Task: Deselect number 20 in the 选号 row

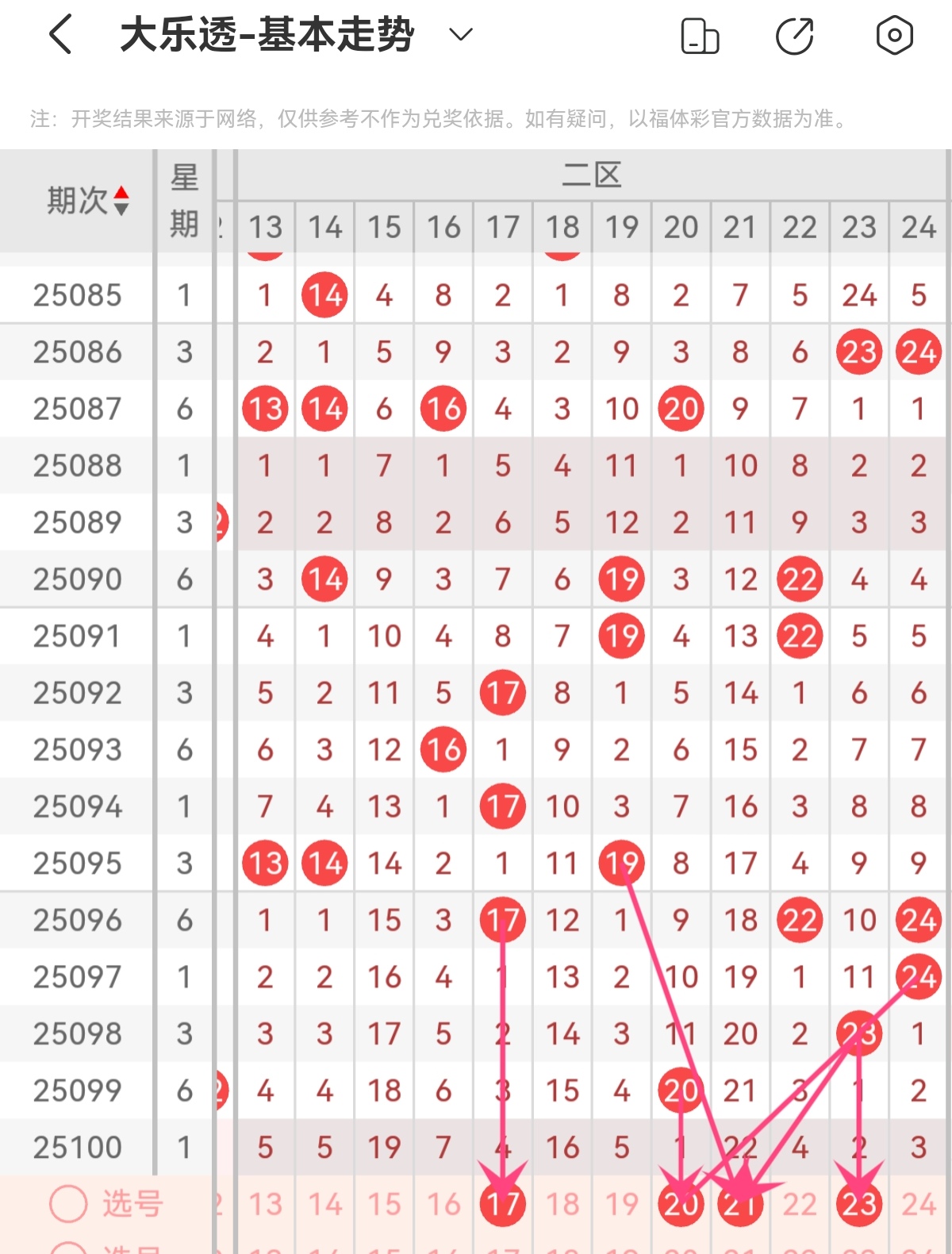Action: (x=681, y=1205)
